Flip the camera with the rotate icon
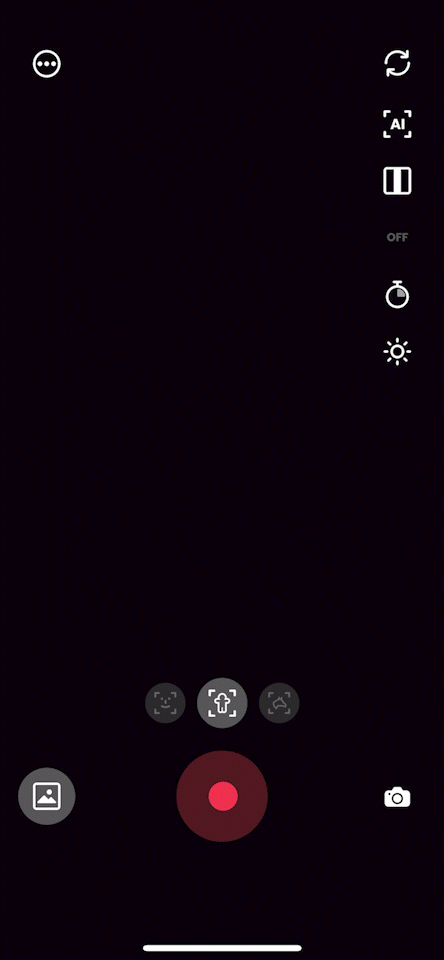Image resolution: width=444 pixels, height=960 pixels. point(397,64)
